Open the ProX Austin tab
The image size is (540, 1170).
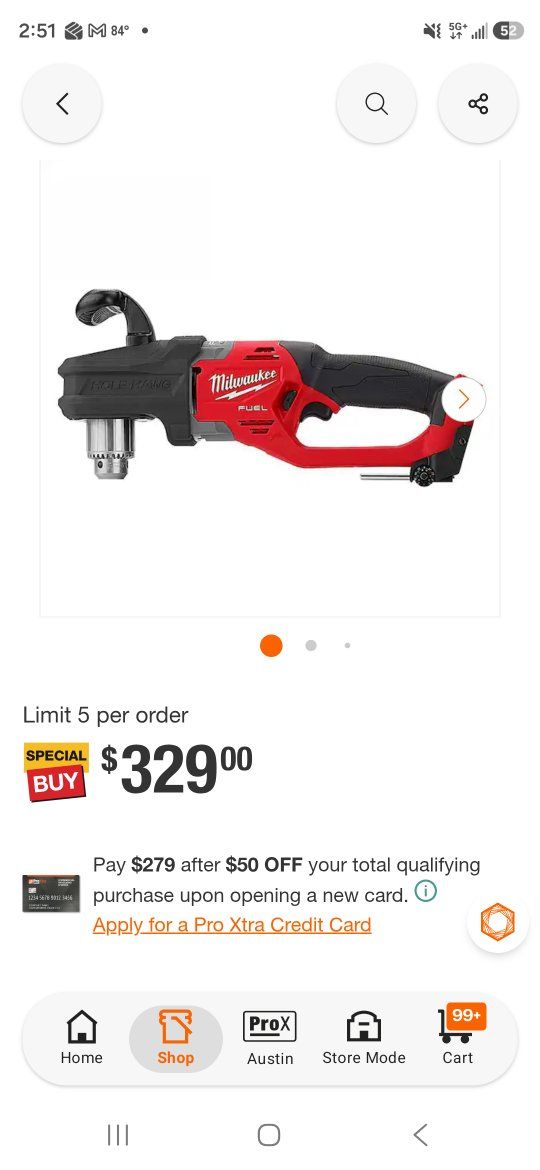pyautogui.click(x=270, y=1038)
